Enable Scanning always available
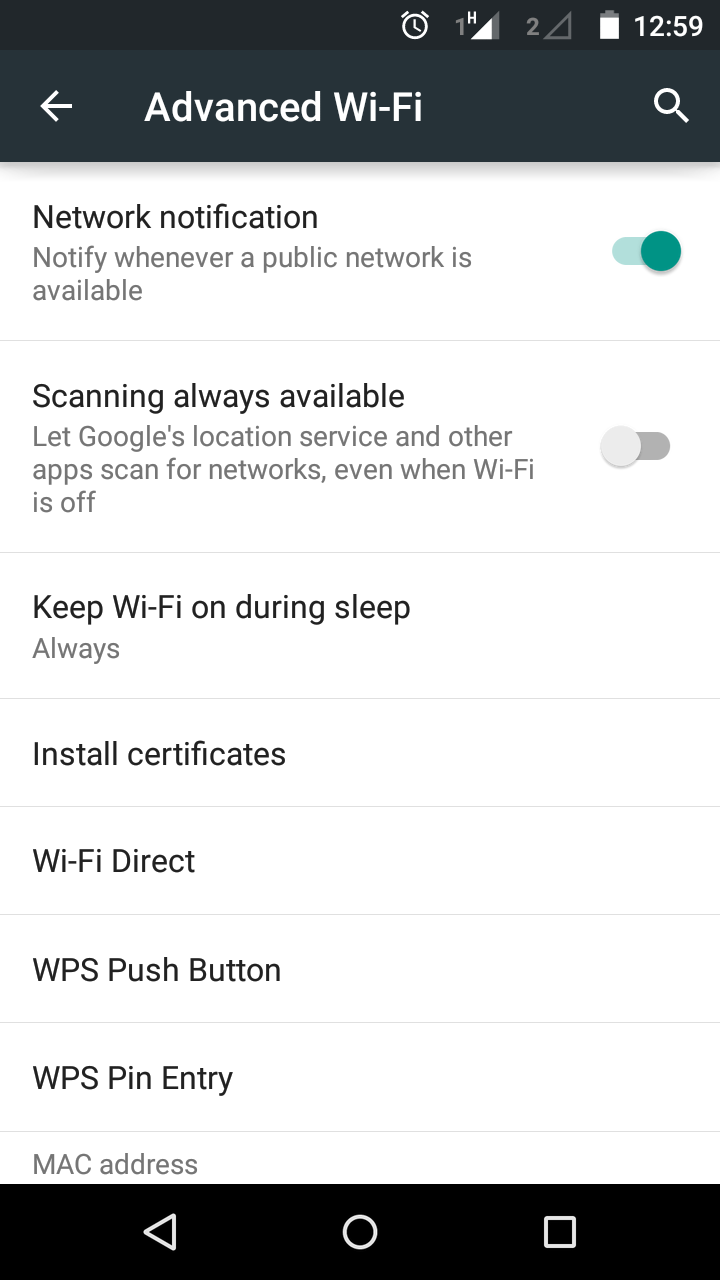 click(636, 446)
